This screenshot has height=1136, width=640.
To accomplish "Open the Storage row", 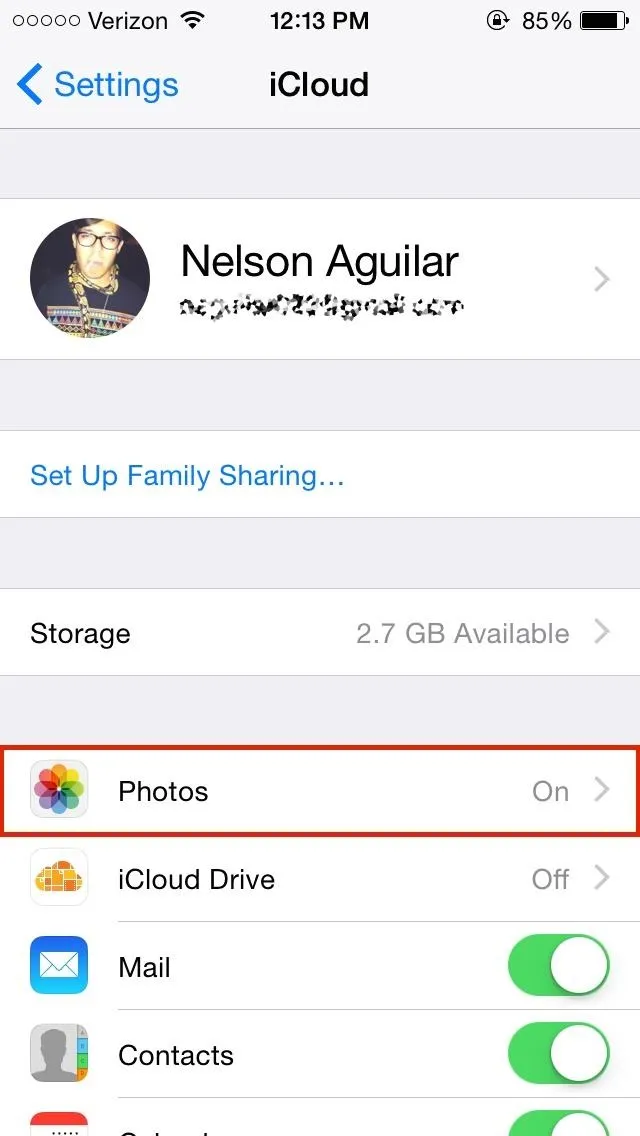I will coord(320,632).
